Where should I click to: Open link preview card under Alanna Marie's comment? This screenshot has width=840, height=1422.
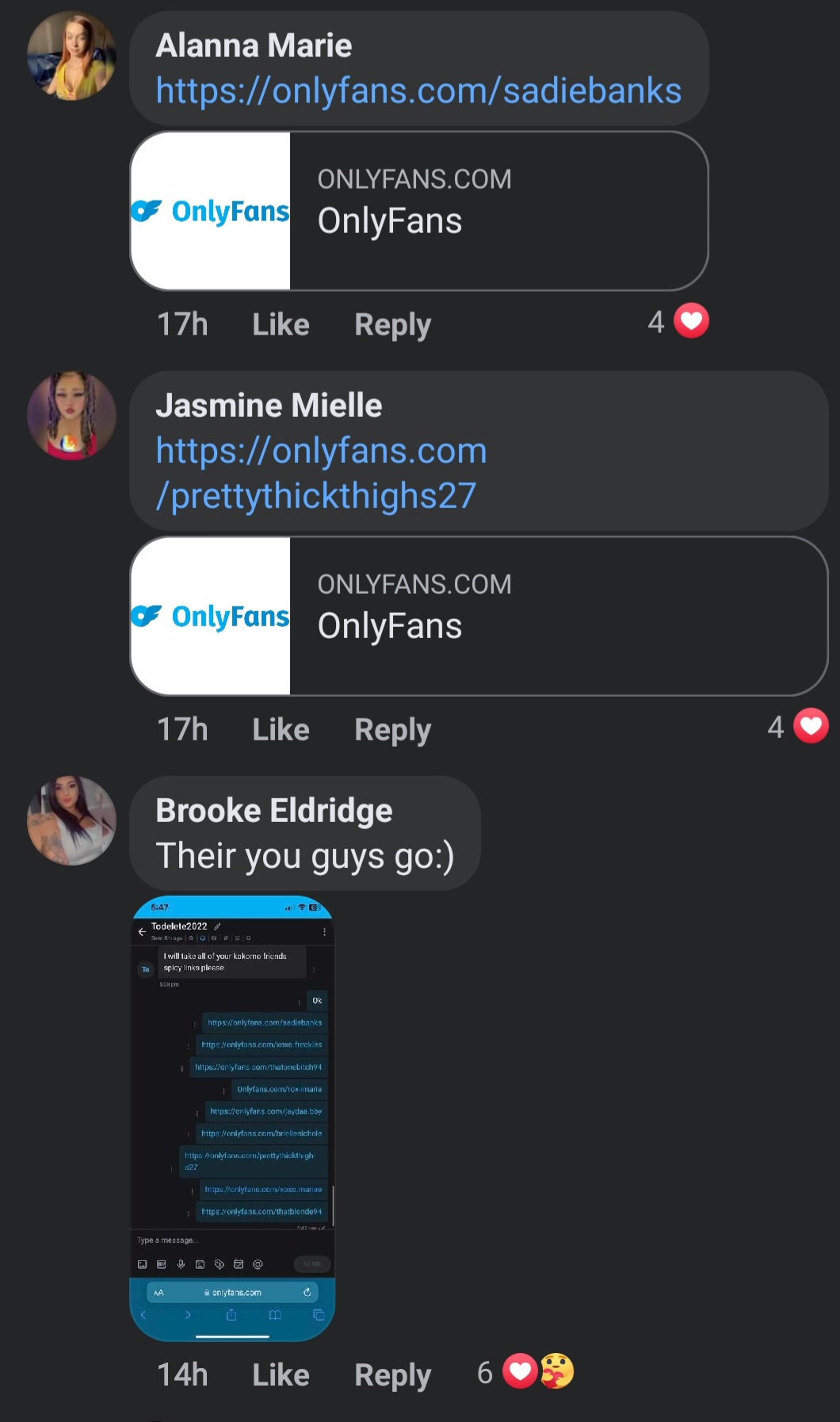point(418,211)
